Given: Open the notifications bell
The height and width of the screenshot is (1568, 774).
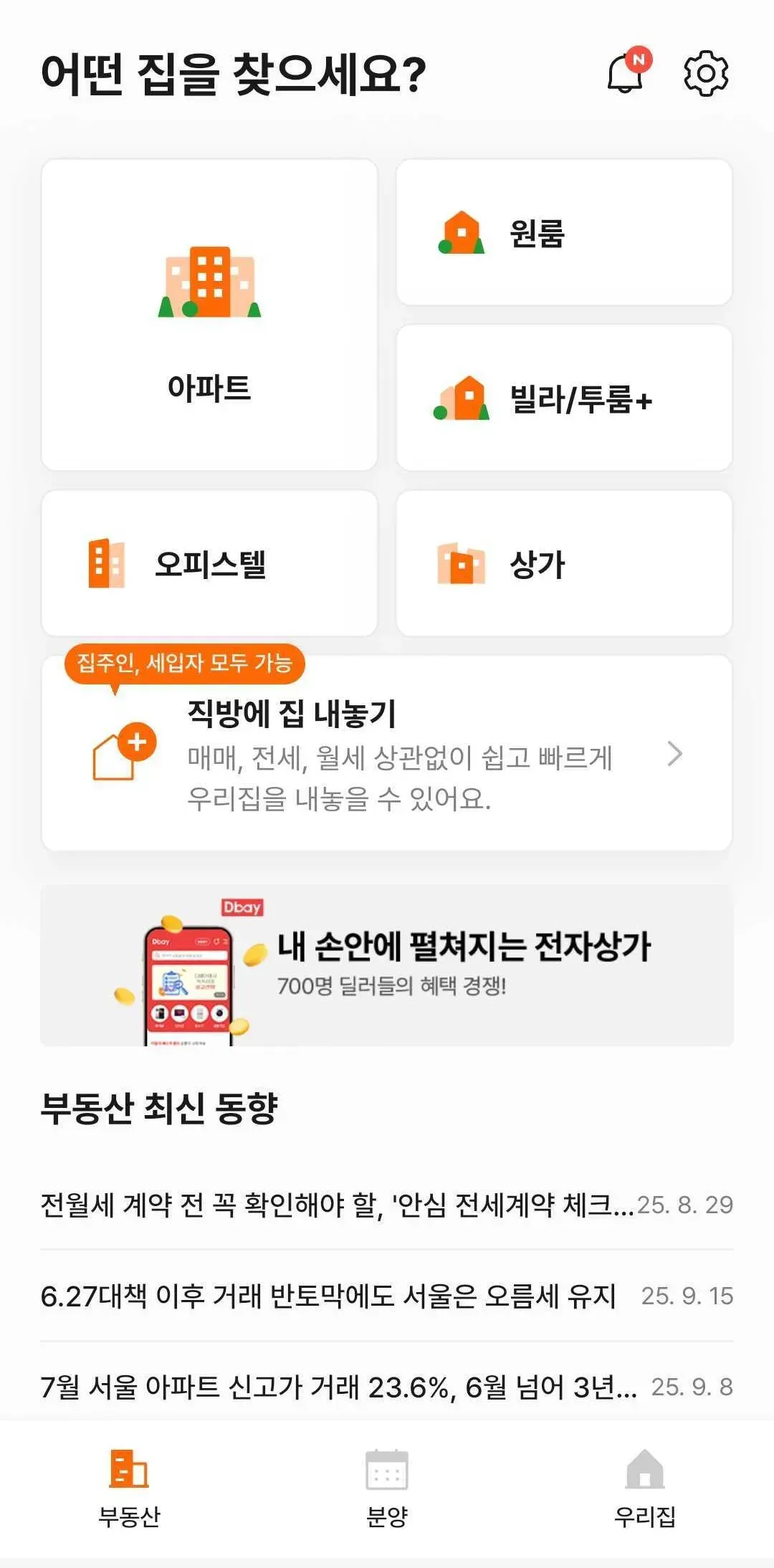Looking at the screenshot, I should point(625,72).
